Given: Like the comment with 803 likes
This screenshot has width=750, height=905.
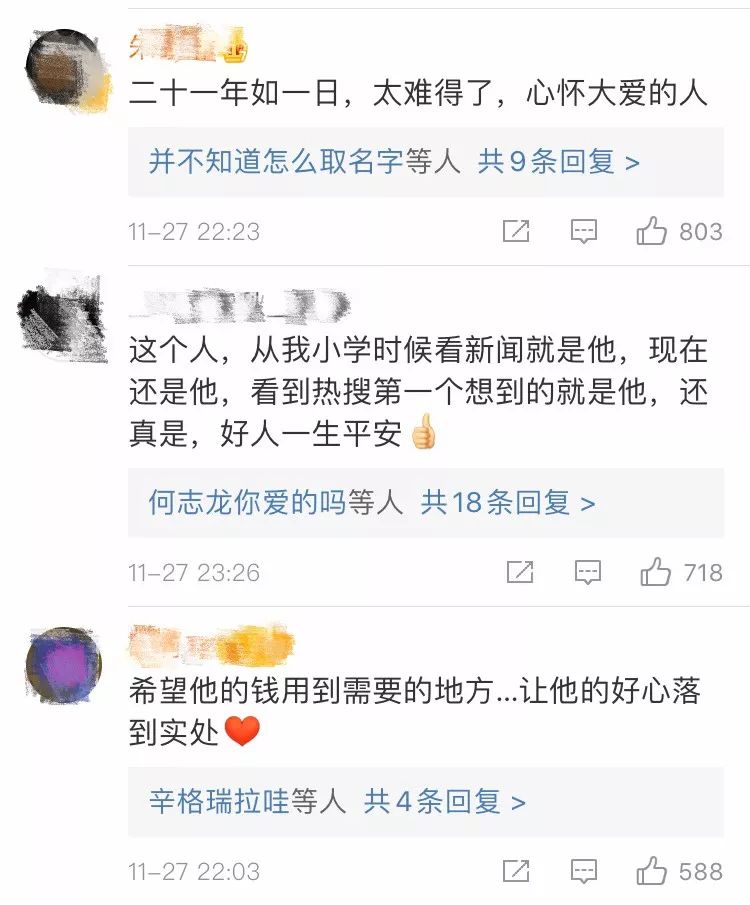Looking at the screenshot, I should 652,232.
